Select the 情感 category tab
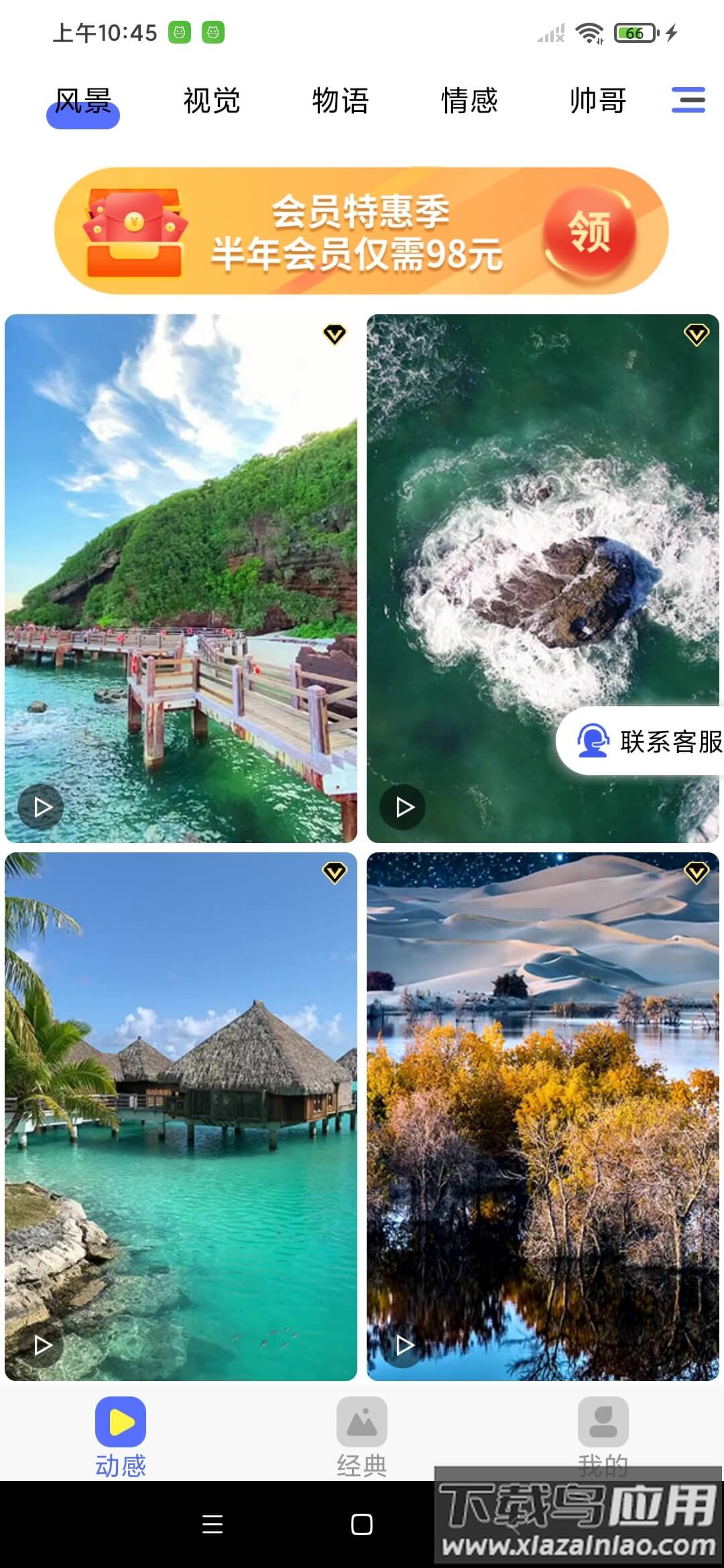Screen dimensions: 724x1568 (x=469, y=101)
